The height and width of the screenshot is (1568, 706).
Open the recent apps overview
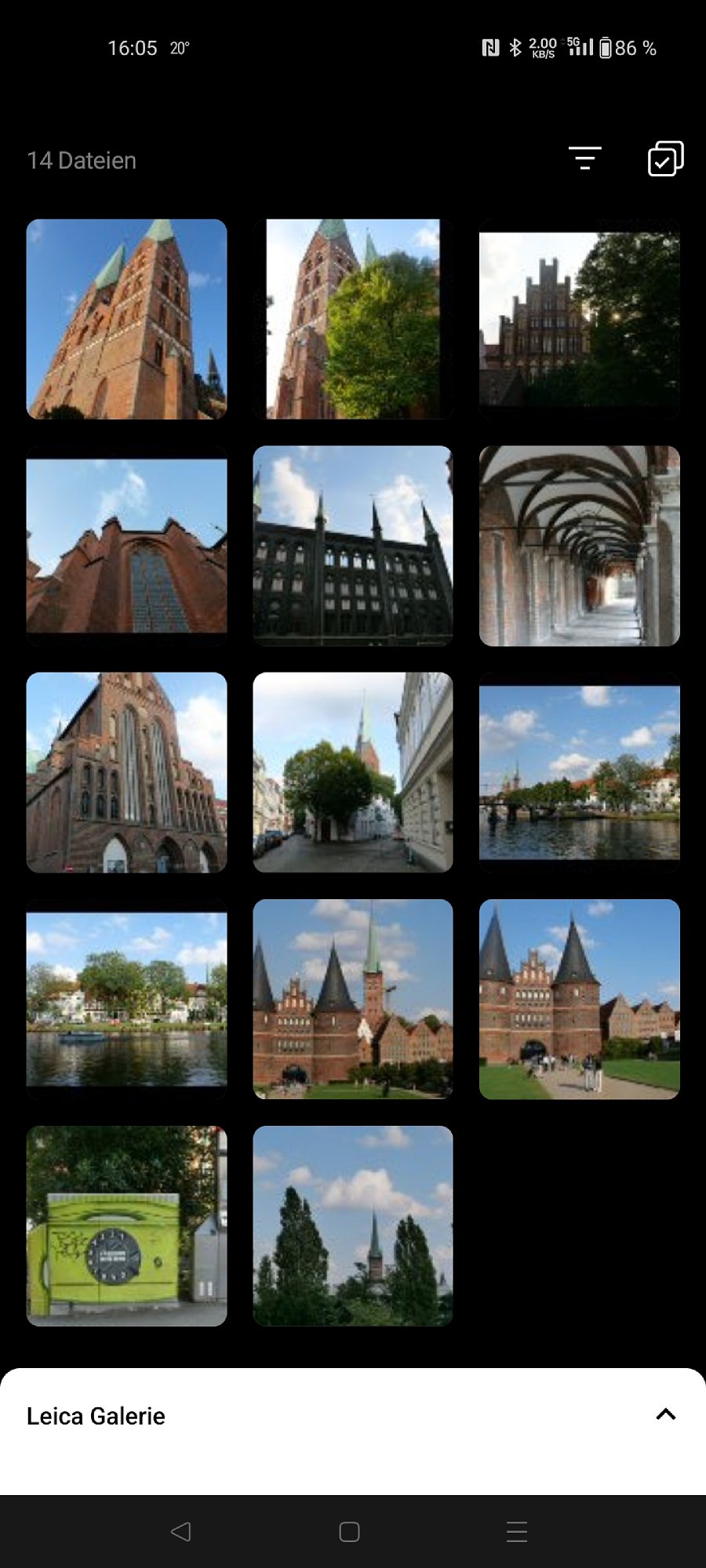[516, 1531]
